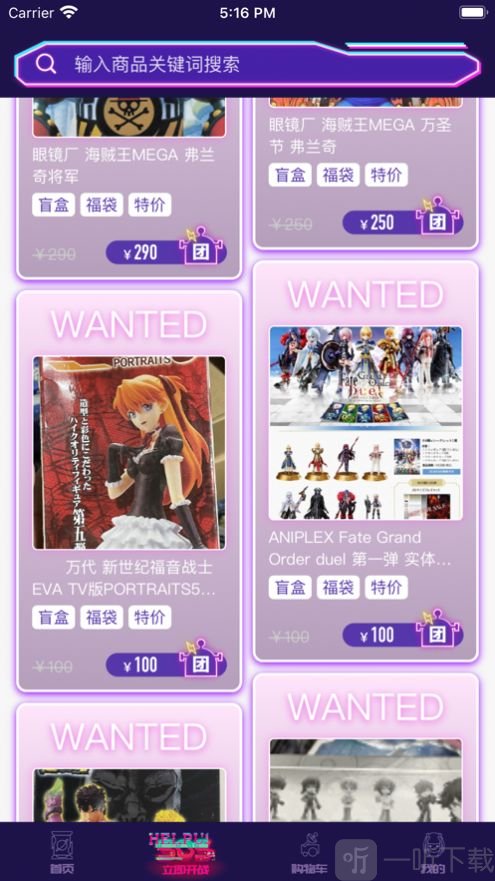
Task: Open the ANIPLEX Fate Grand Order duel card
Action: coord(366,461)
